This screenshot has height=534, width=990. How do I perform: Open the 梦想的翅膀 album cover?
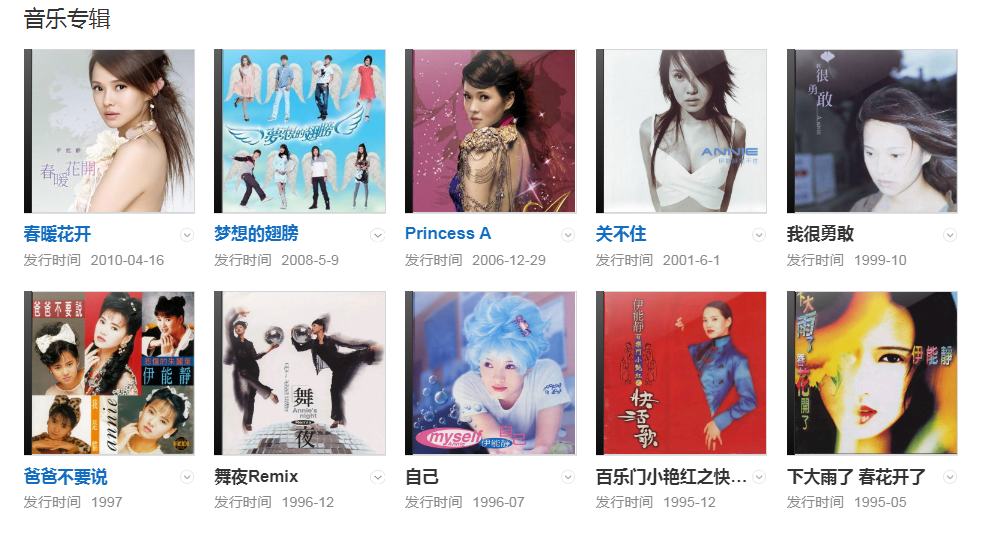(300, 131)
